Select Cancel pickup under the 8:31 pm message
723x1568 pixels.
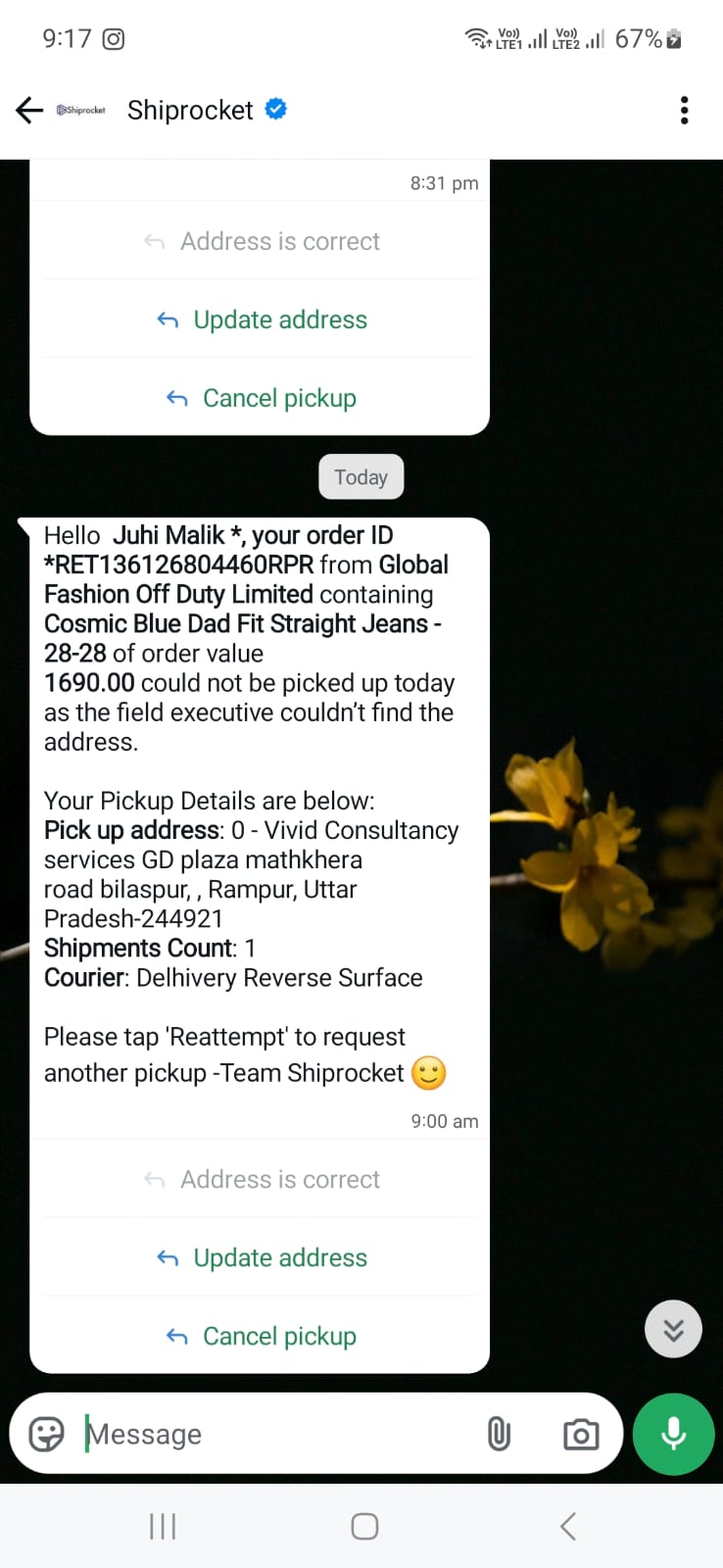point(261,398)
